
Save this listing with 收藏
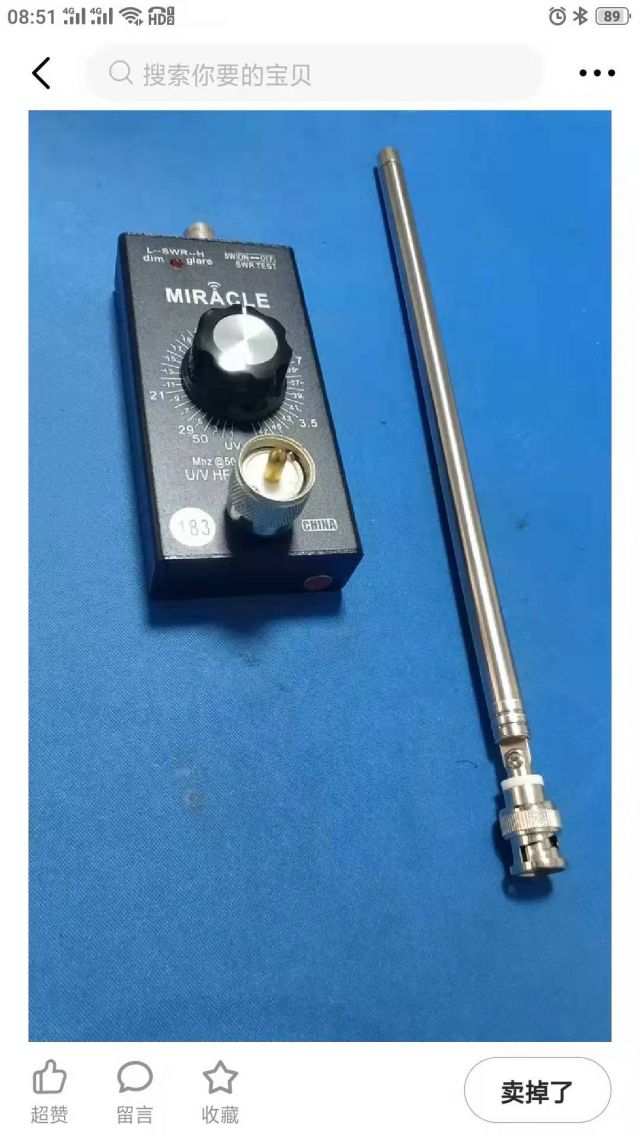(x=220, y=1091)
